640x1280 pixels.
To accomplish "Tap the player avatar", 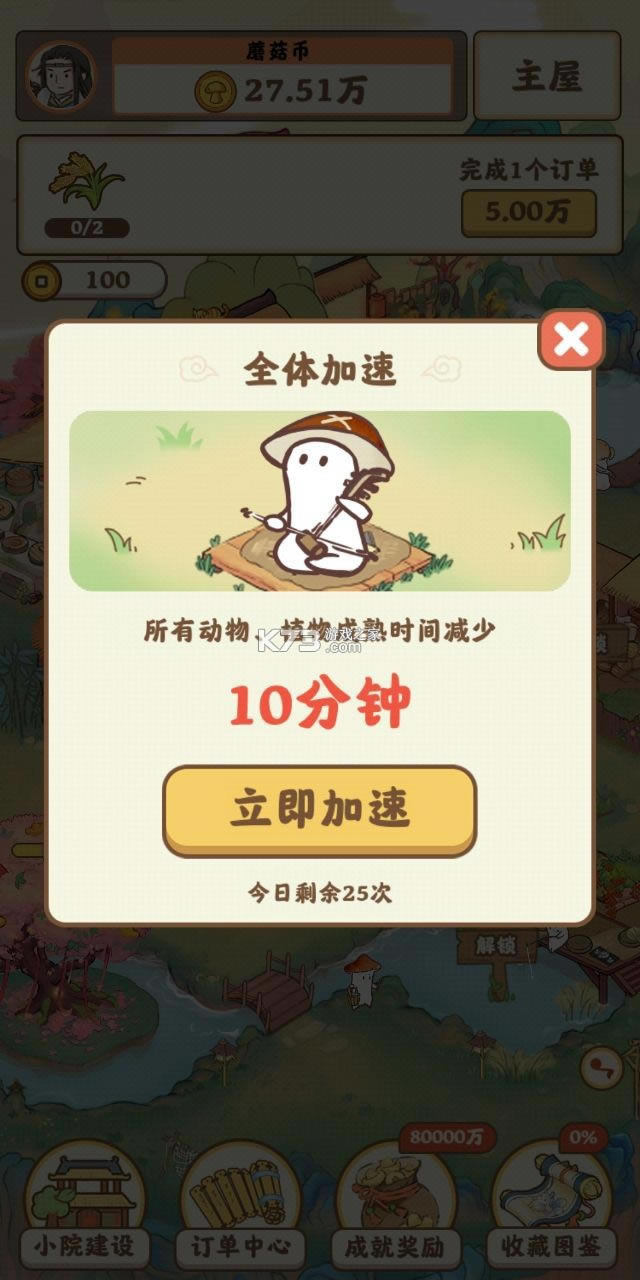I will 61,76.
